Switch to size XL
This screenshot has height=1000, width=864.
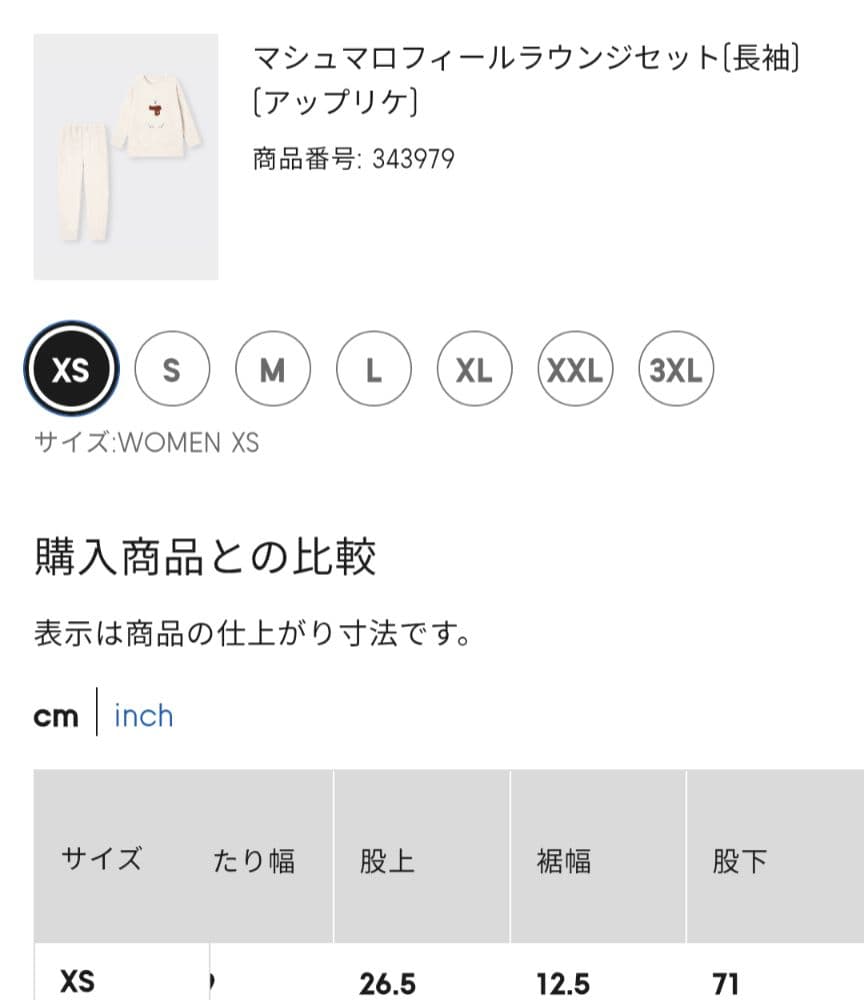474,370
